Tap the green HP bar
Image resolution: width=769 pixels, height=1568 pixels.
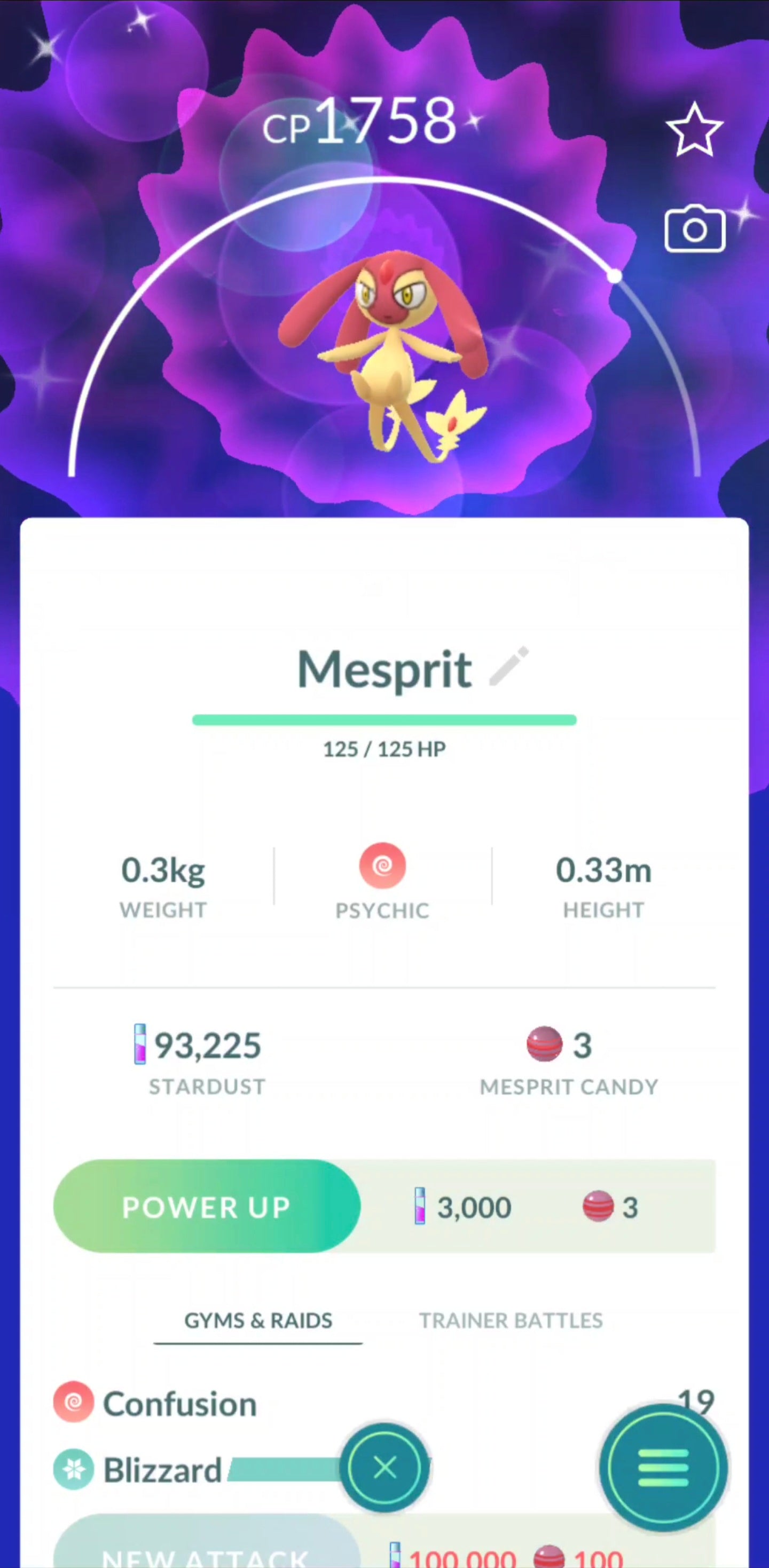(x=383, y=719)
